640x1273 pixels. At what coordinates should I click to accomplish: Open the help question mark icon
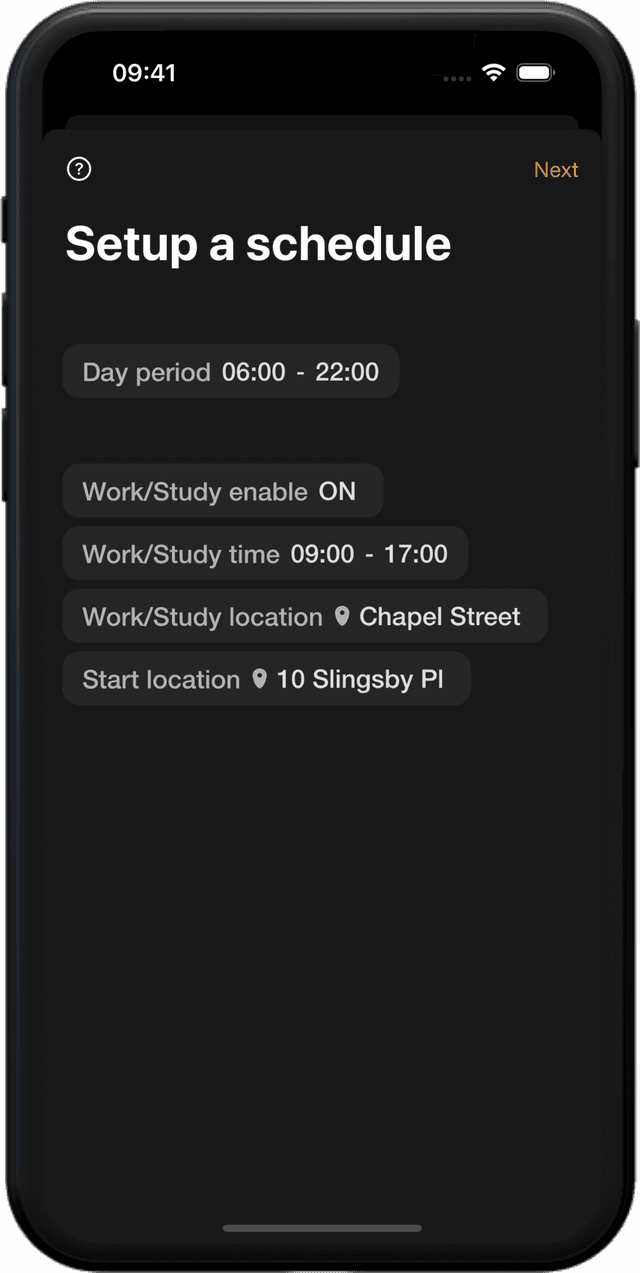coord(79,169)
